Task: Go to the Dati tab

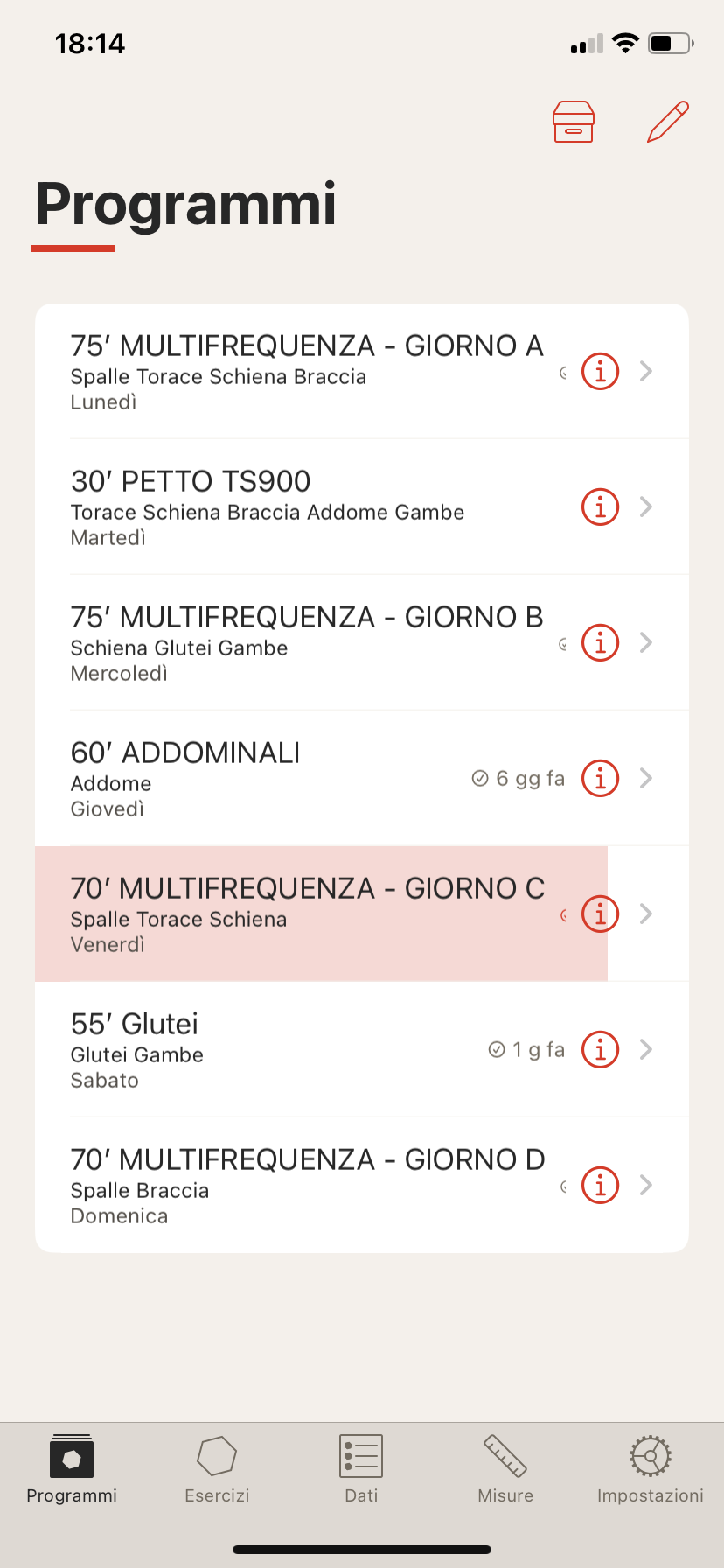Action: point(361,1470)
